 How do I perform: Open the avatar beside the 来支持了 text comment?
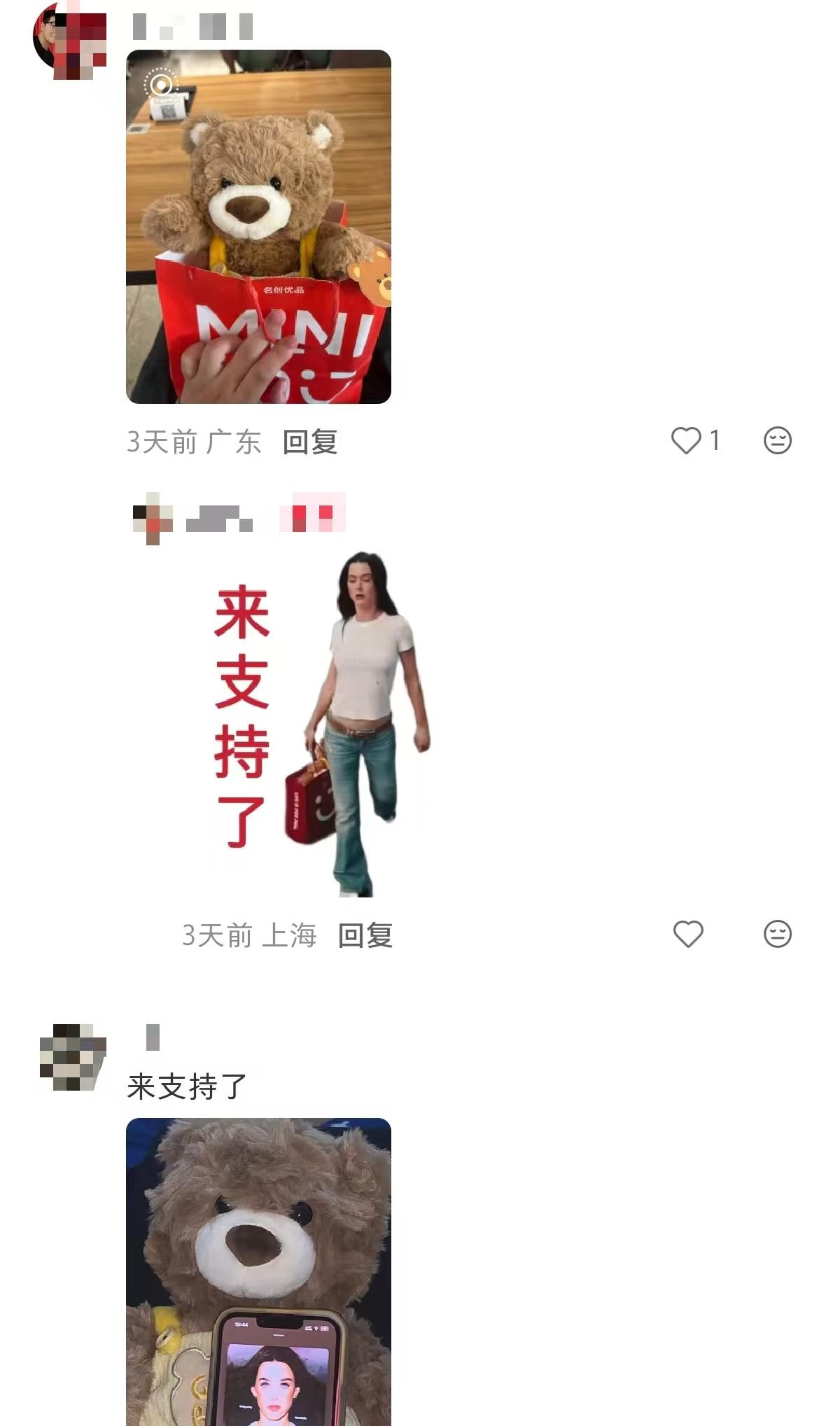coord(72,1057)
